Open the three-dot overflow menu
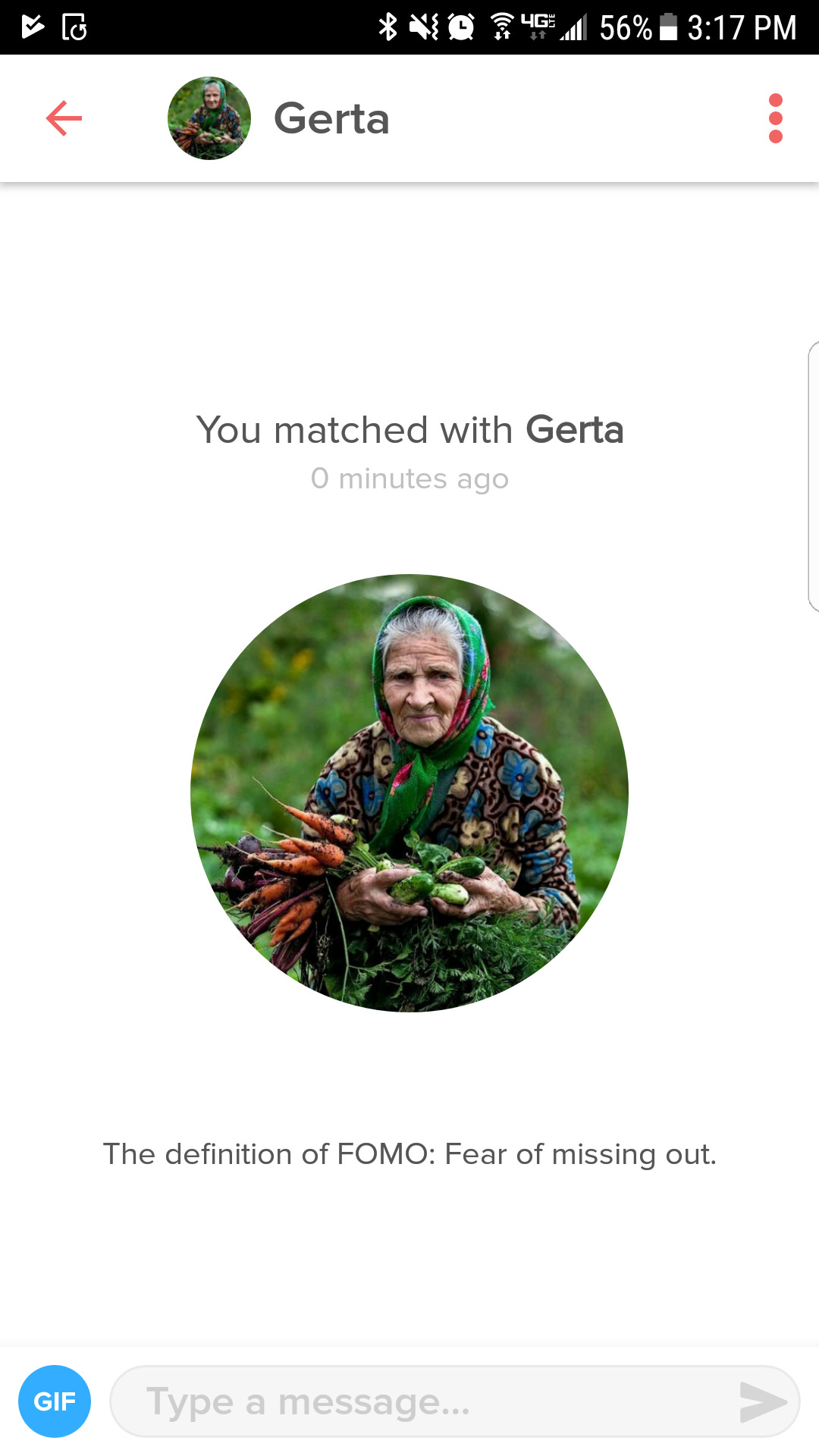The width and height of the screenshot is (819, 1456). coord(775,118)
